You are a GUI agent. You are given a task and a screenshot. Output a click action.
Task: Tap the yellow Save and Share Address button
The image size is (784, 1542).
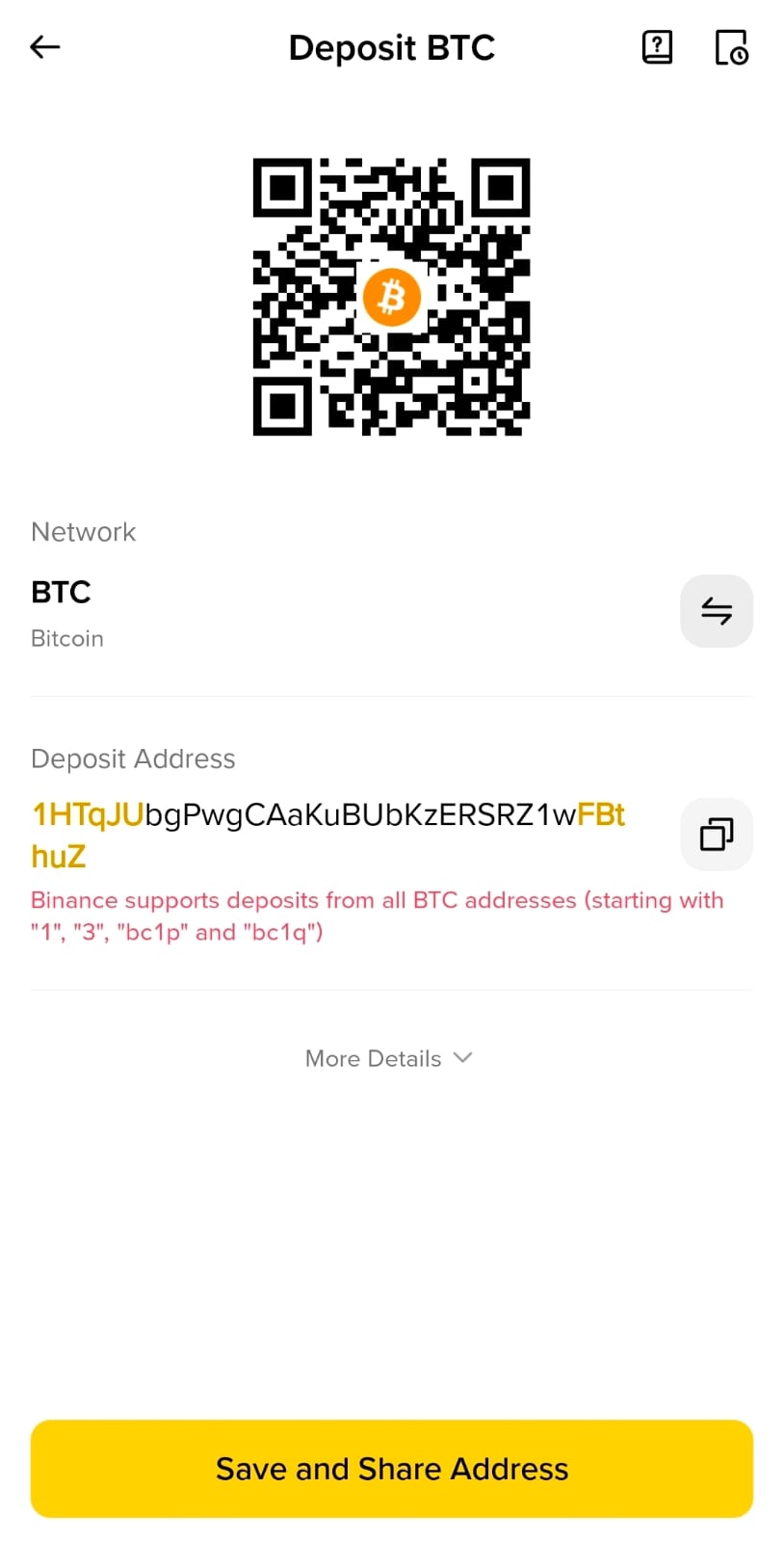tap(392, 1468)
